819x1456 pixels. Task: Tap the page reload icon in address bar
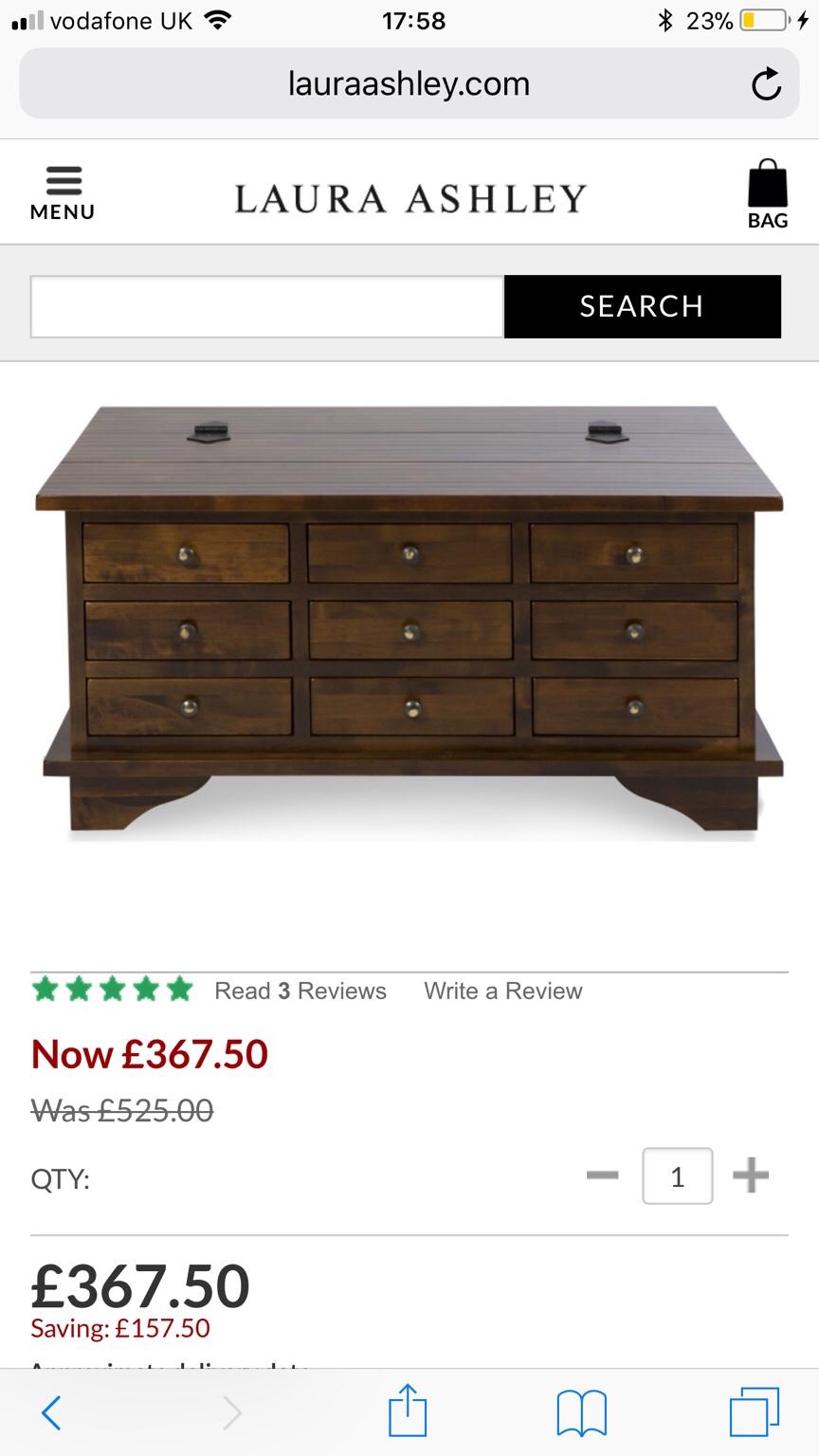pos(766,83)
